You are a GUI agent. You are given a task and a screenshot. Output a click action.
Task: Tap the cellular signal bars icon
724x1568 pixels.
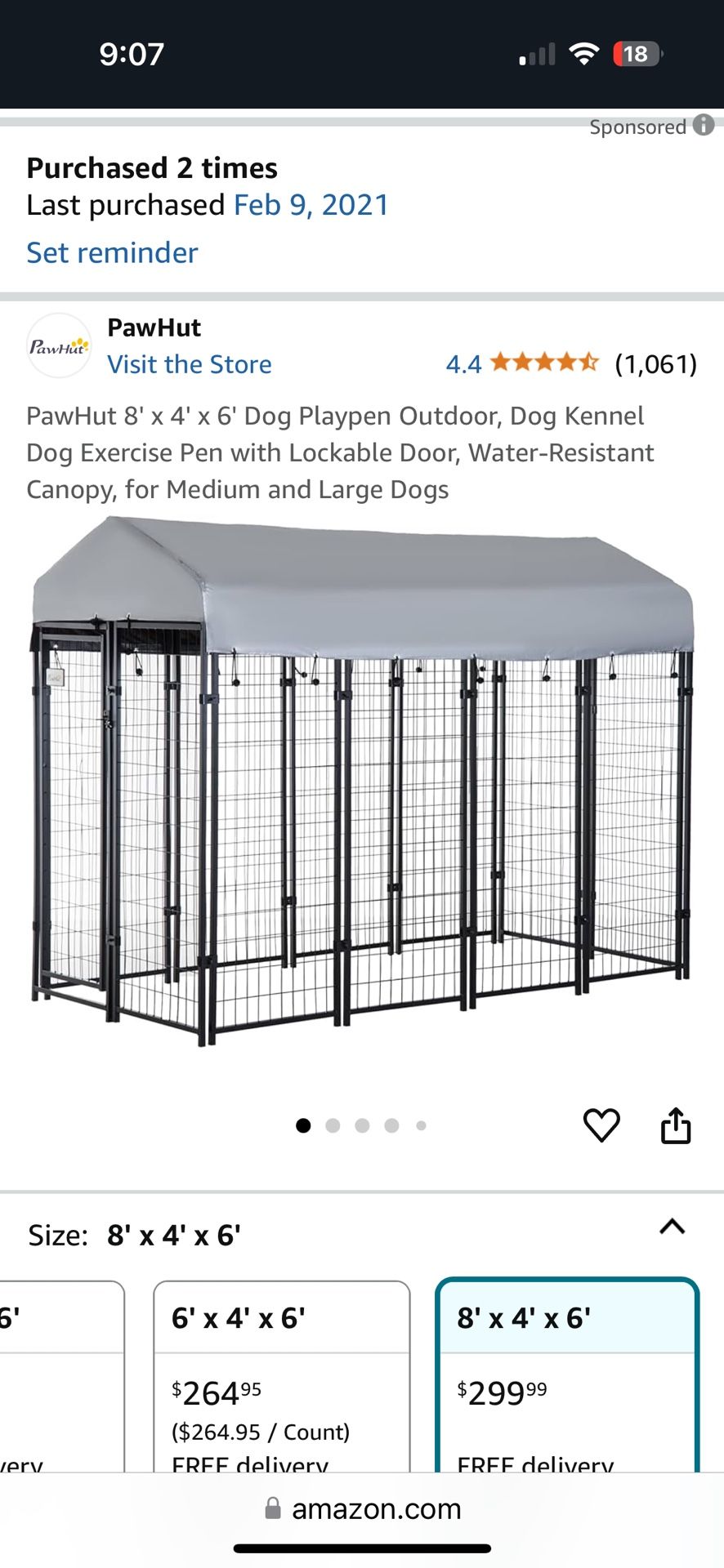click(536, 54)
